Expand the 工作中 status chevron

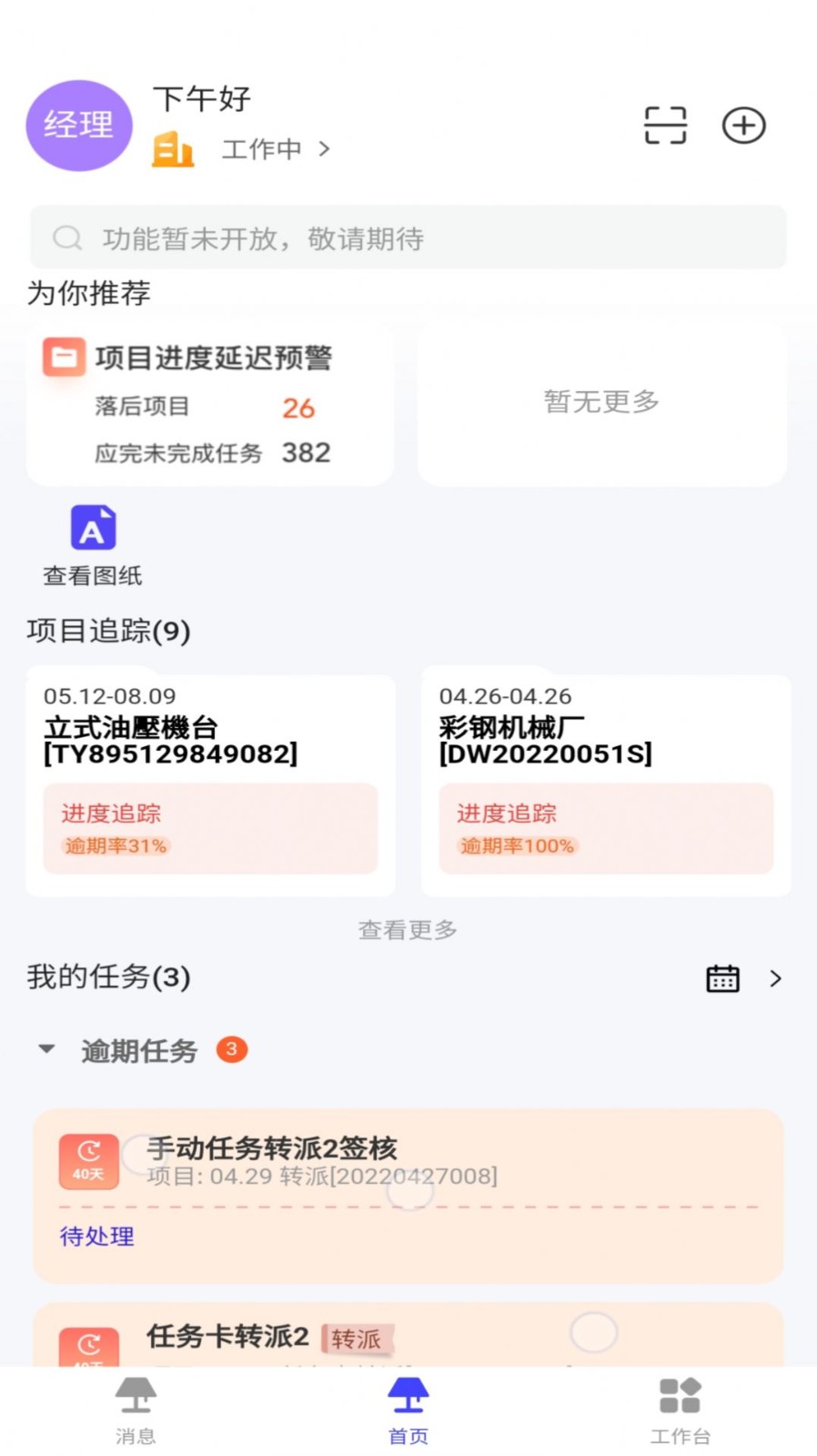[x=325, y=149]
